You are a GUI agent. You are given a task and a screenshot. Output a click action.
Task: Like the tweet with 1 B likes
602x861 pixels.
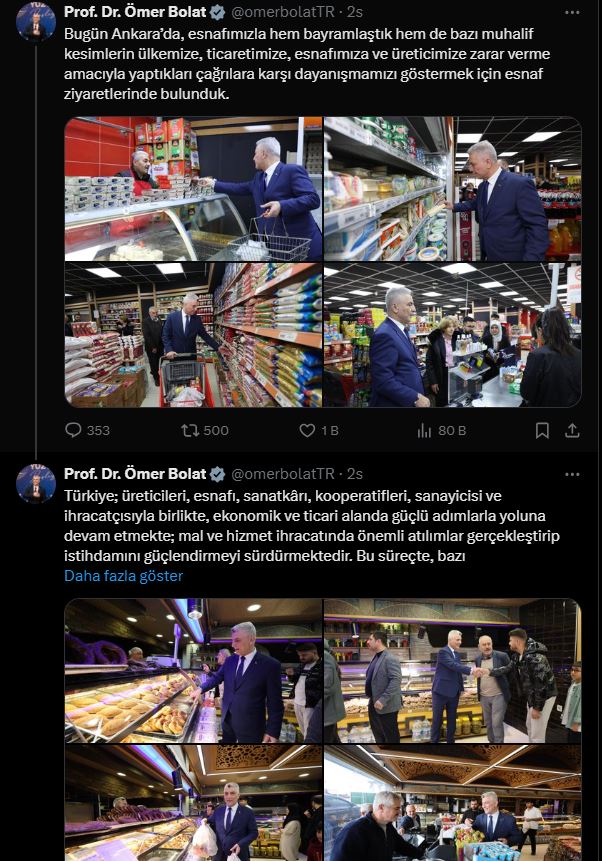pos(307,430)
